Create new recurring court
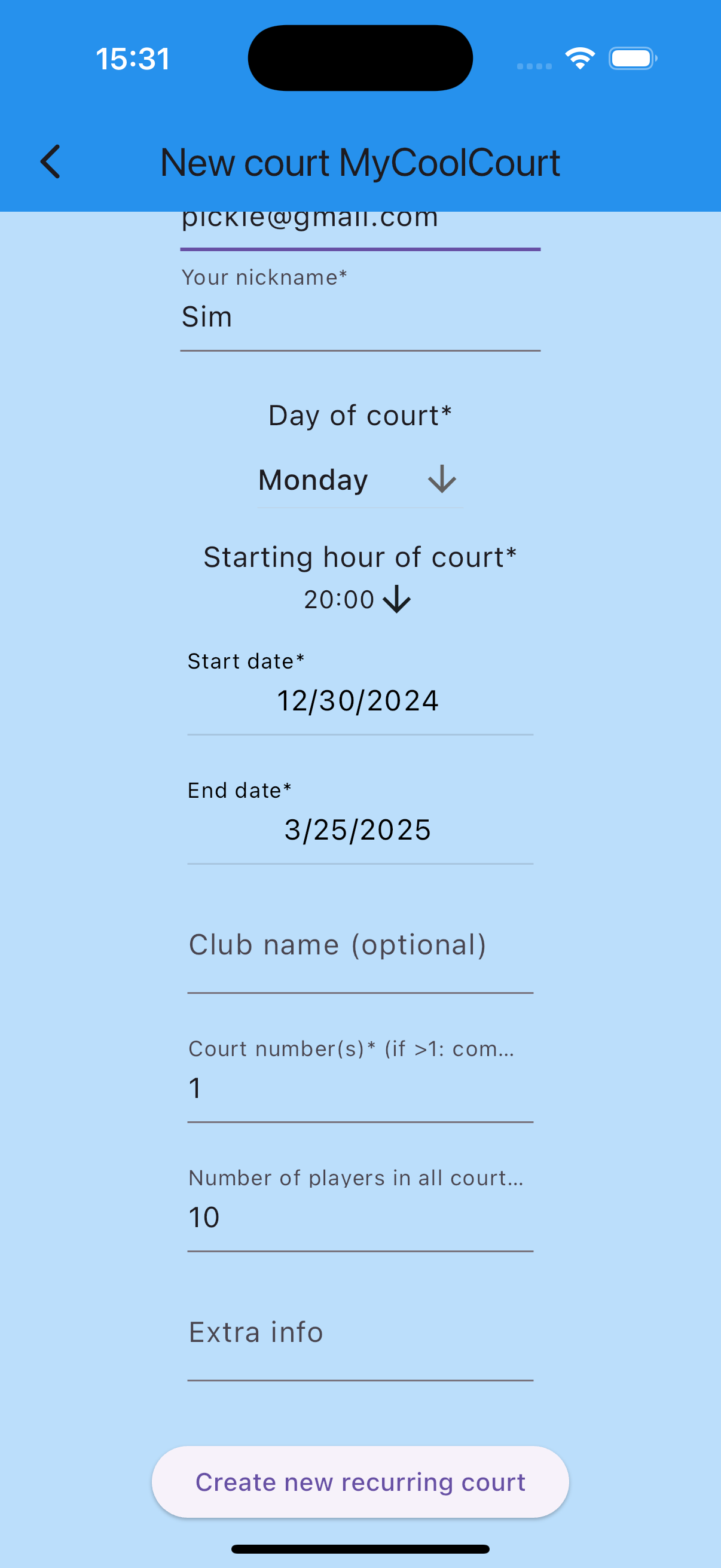 pos(360,1482)
